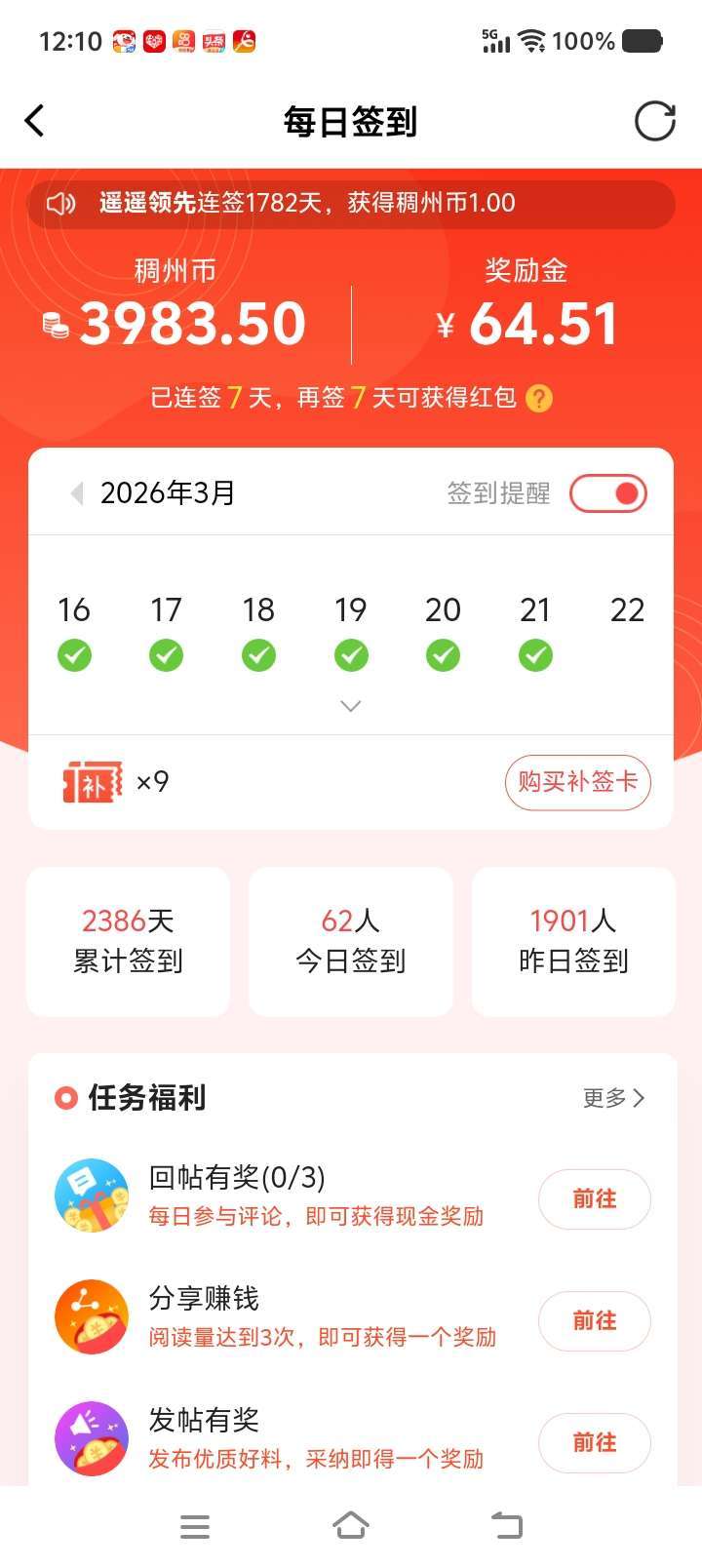Go to the 分享赚钱 task
Screen dimensions: 702x1568
pyautogui.click(x=594, y=1321)
